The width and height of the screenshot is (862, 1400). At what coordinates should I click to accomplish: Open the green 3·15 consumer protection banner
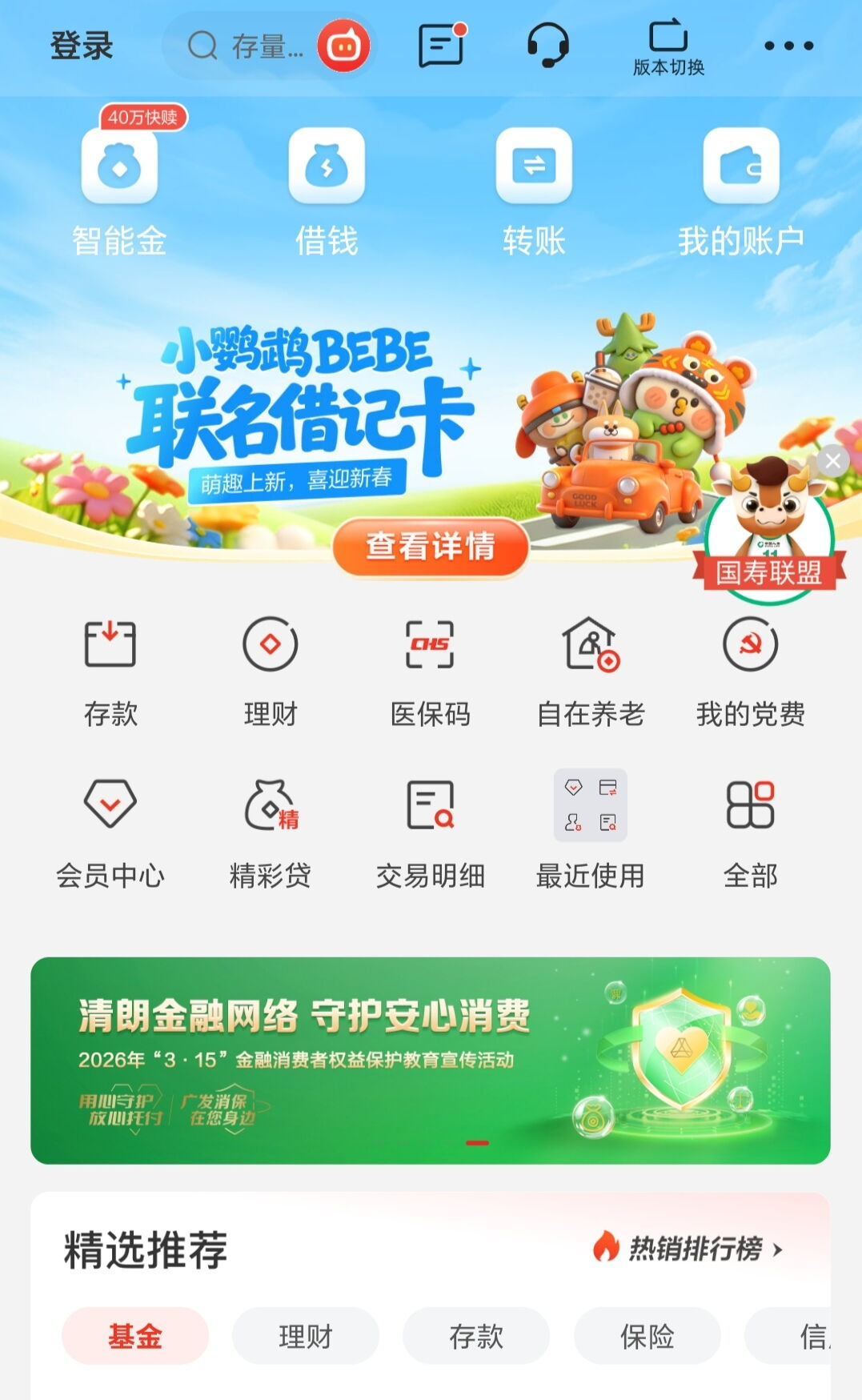pos(431,1060)
